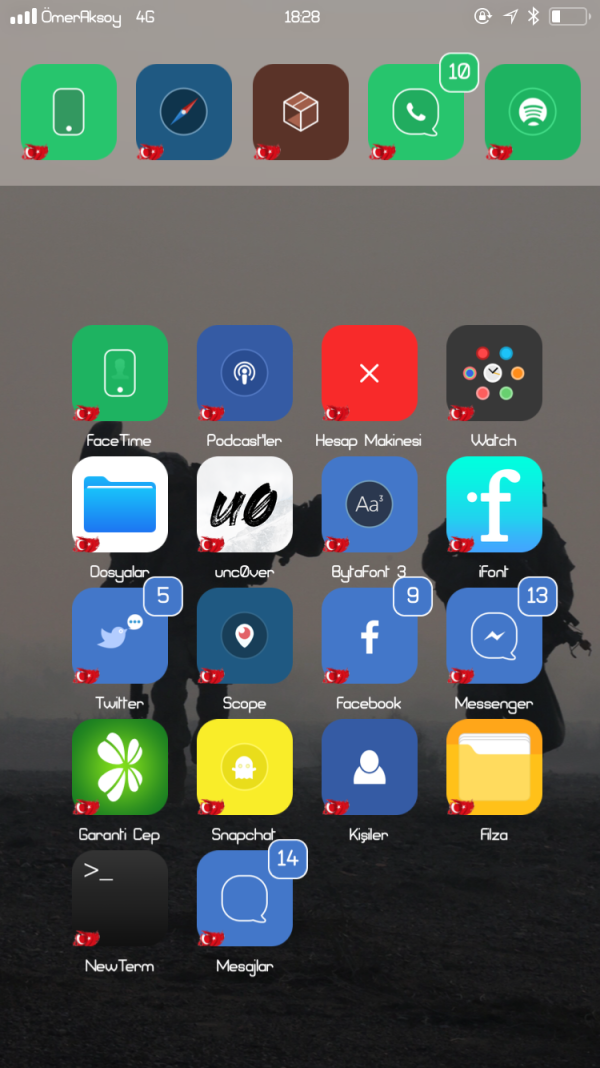Viewport: 600px width, 1068px height.
Task: Open WhatsApp with 10 notifications
Action: pos(415,111)
